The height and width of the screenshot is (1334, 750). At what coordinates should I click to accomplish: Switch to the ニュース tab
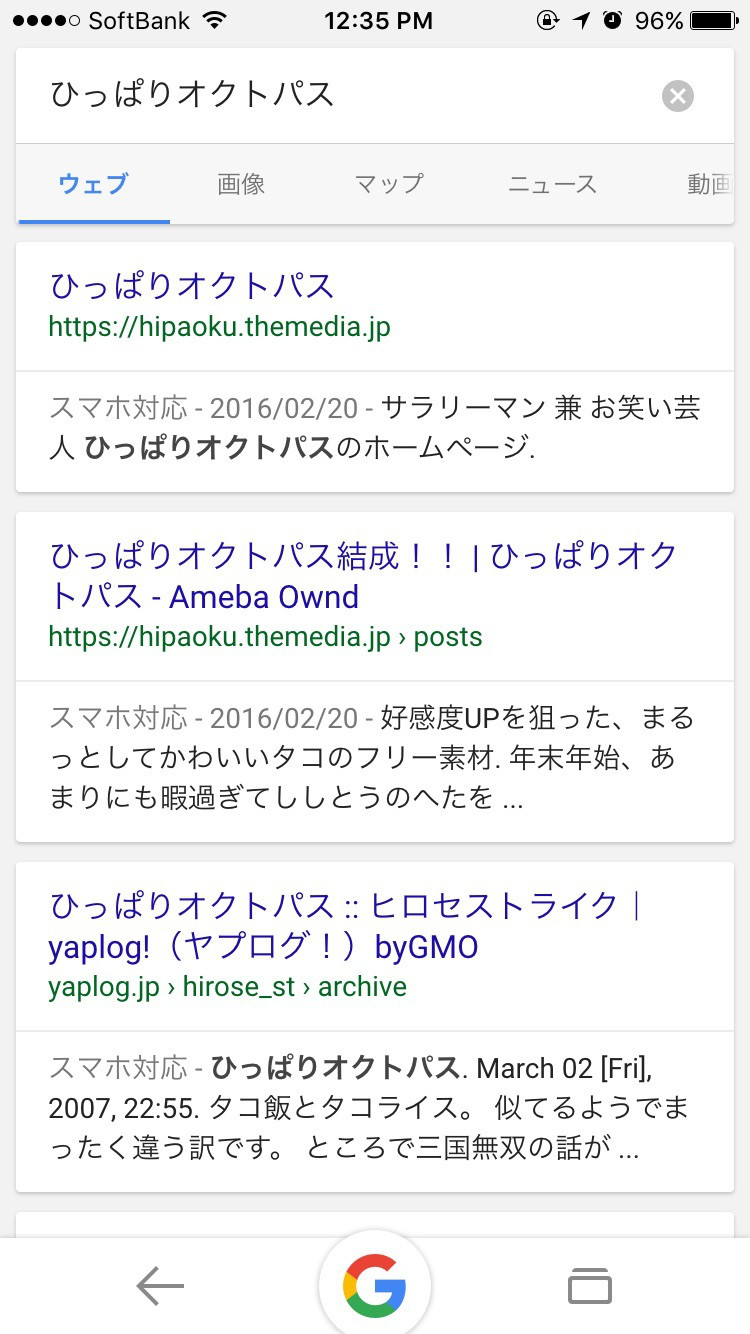pyautogui.click(x=552, y=184)
